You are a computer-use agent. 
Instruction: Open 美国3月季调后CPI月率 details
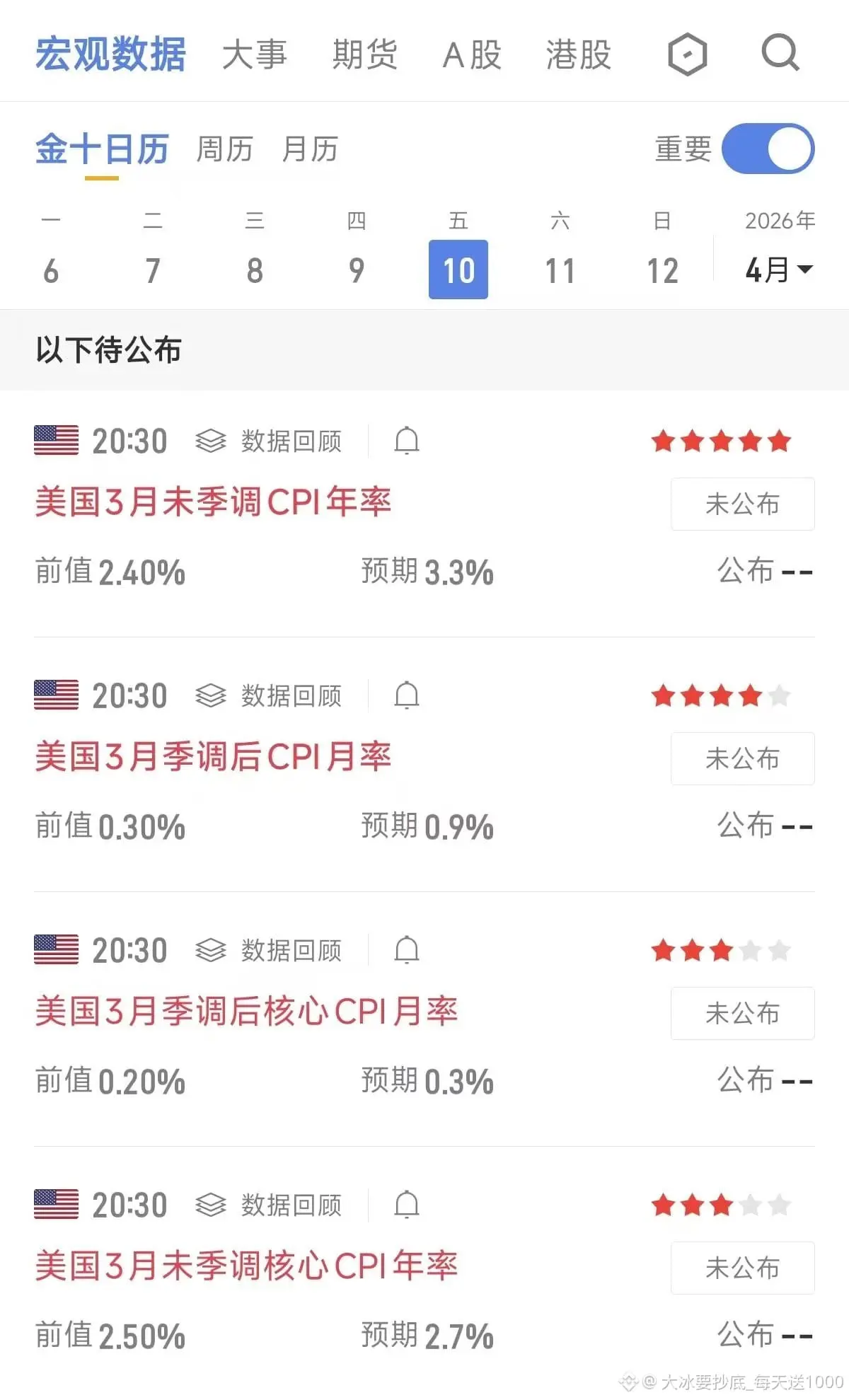coord(213,756)
